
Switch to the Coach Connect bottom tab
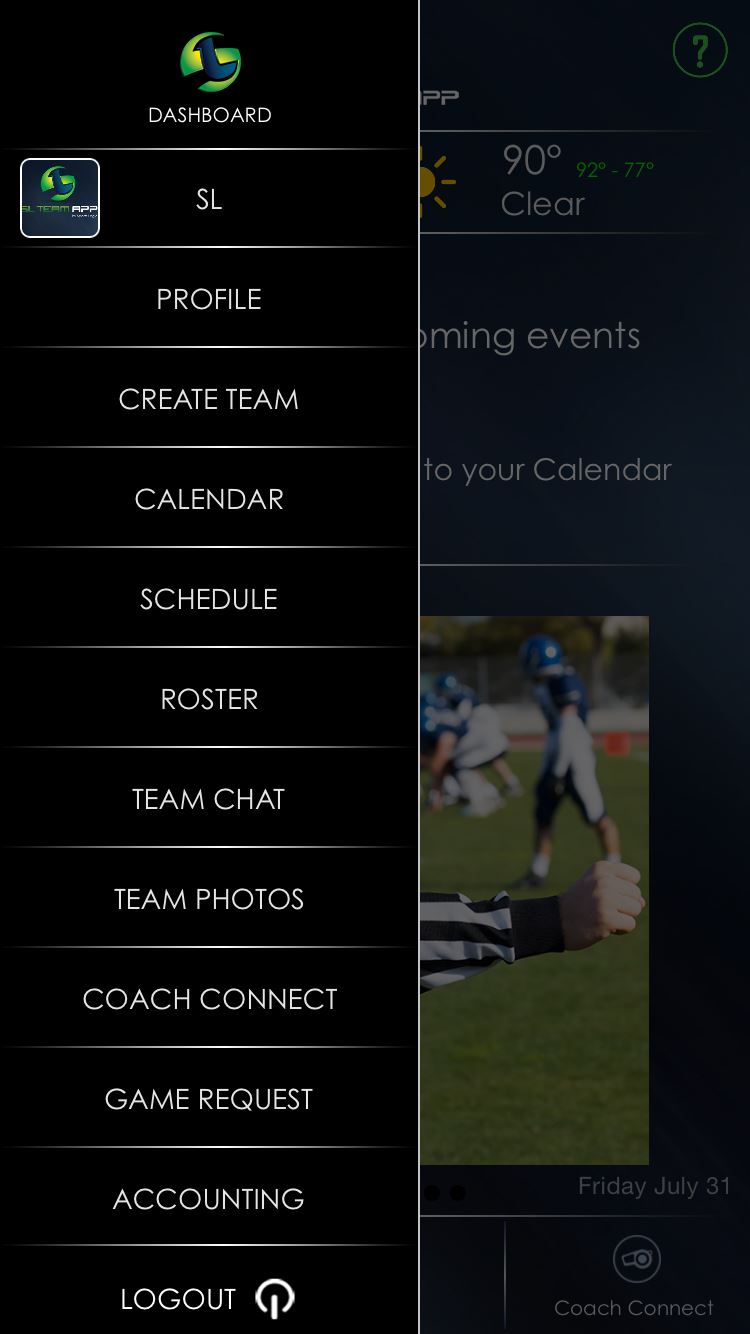[x=634, y=1277]
